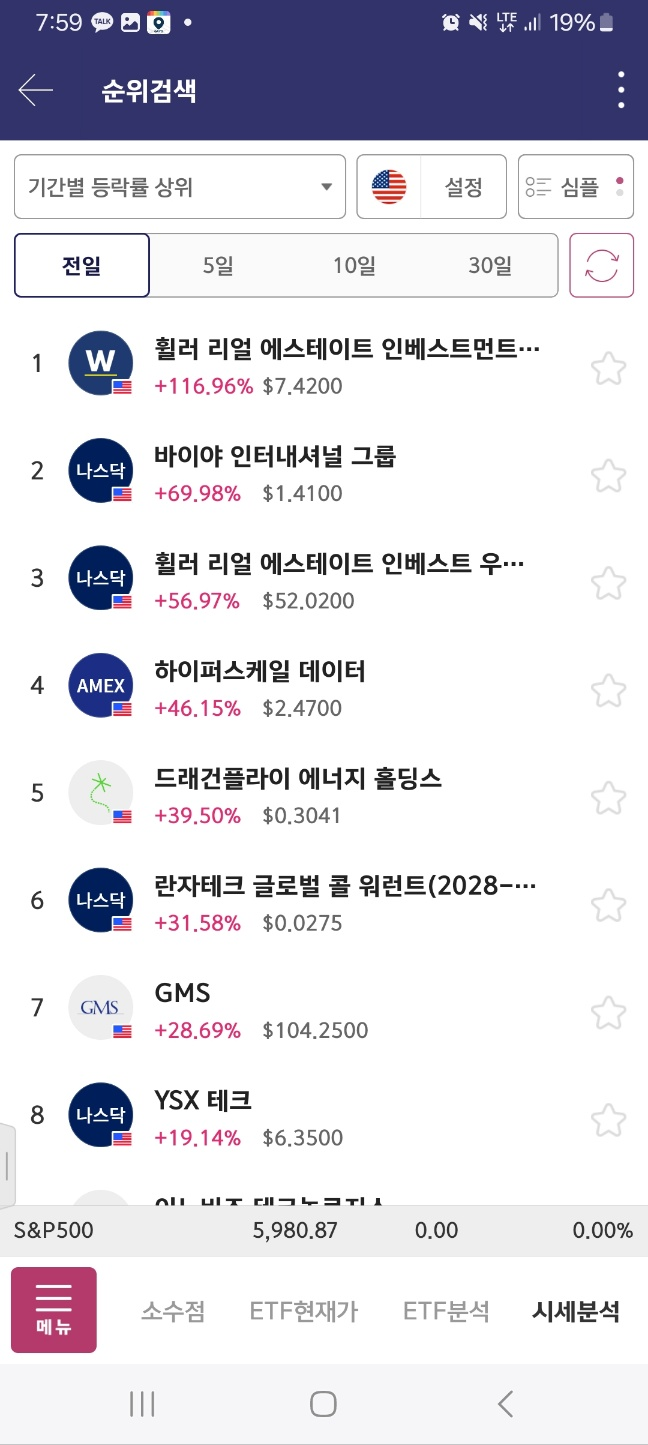Open the three-dot overflow menu
Screen dimensions: 648x1445
click(x=621, y=90)
